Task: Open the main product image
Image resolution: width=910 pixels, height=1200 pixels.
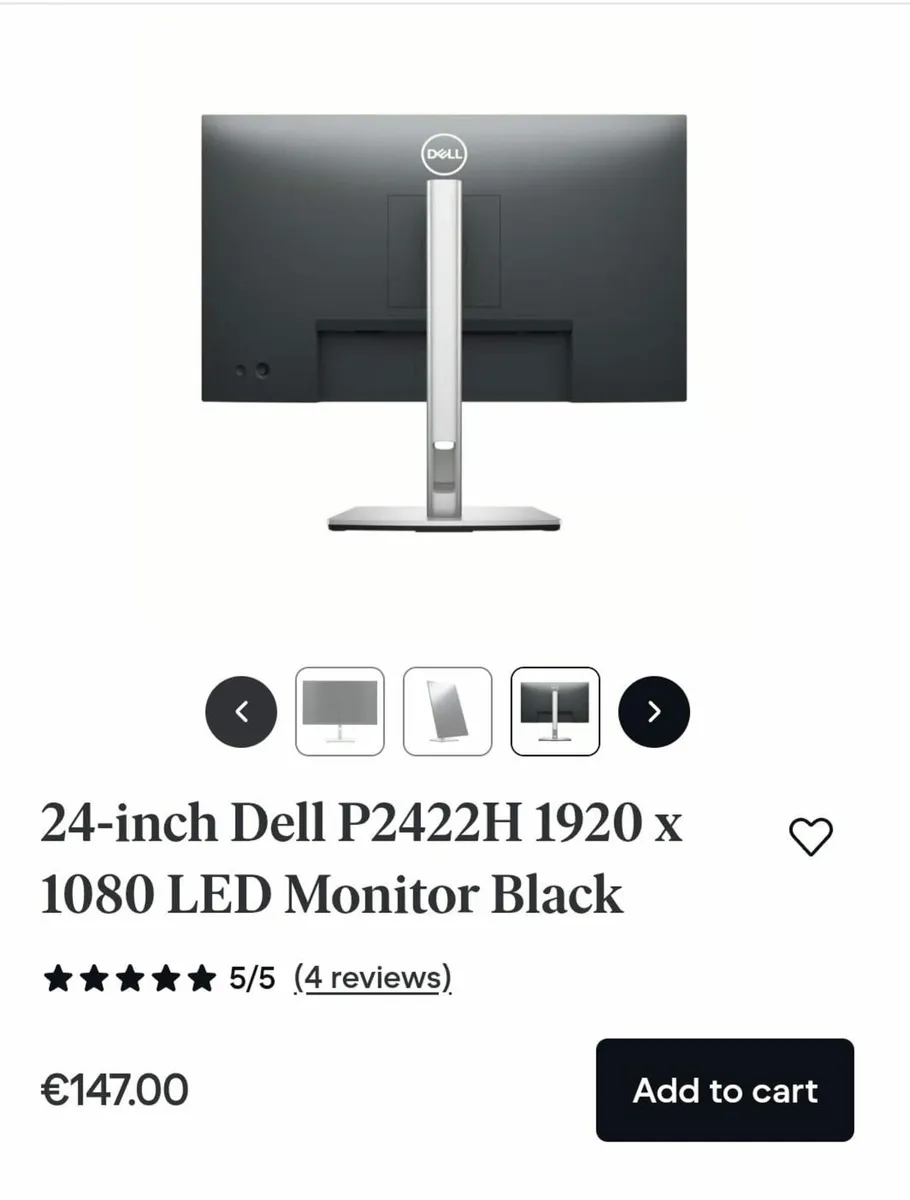Action: click(x=444, y=320)
